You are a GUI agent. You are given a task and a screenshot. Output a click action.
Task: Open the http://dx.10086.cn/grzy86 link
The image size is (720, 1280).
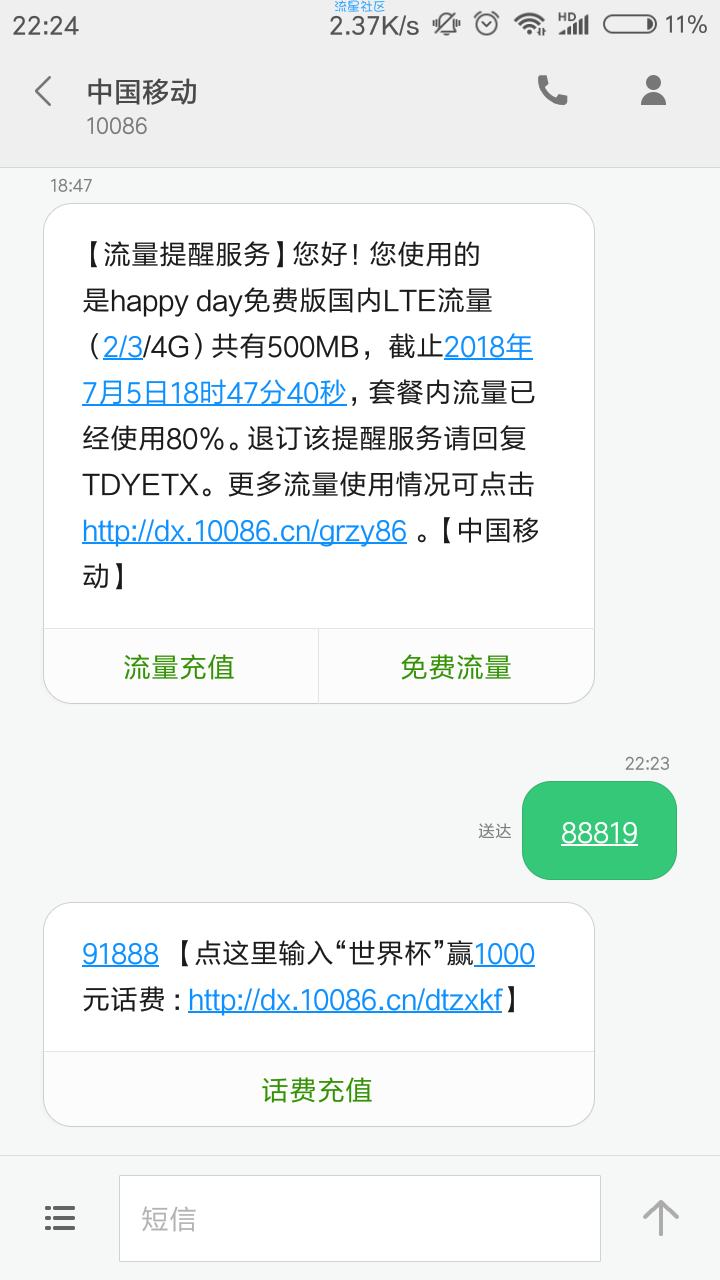coord(245,531)
